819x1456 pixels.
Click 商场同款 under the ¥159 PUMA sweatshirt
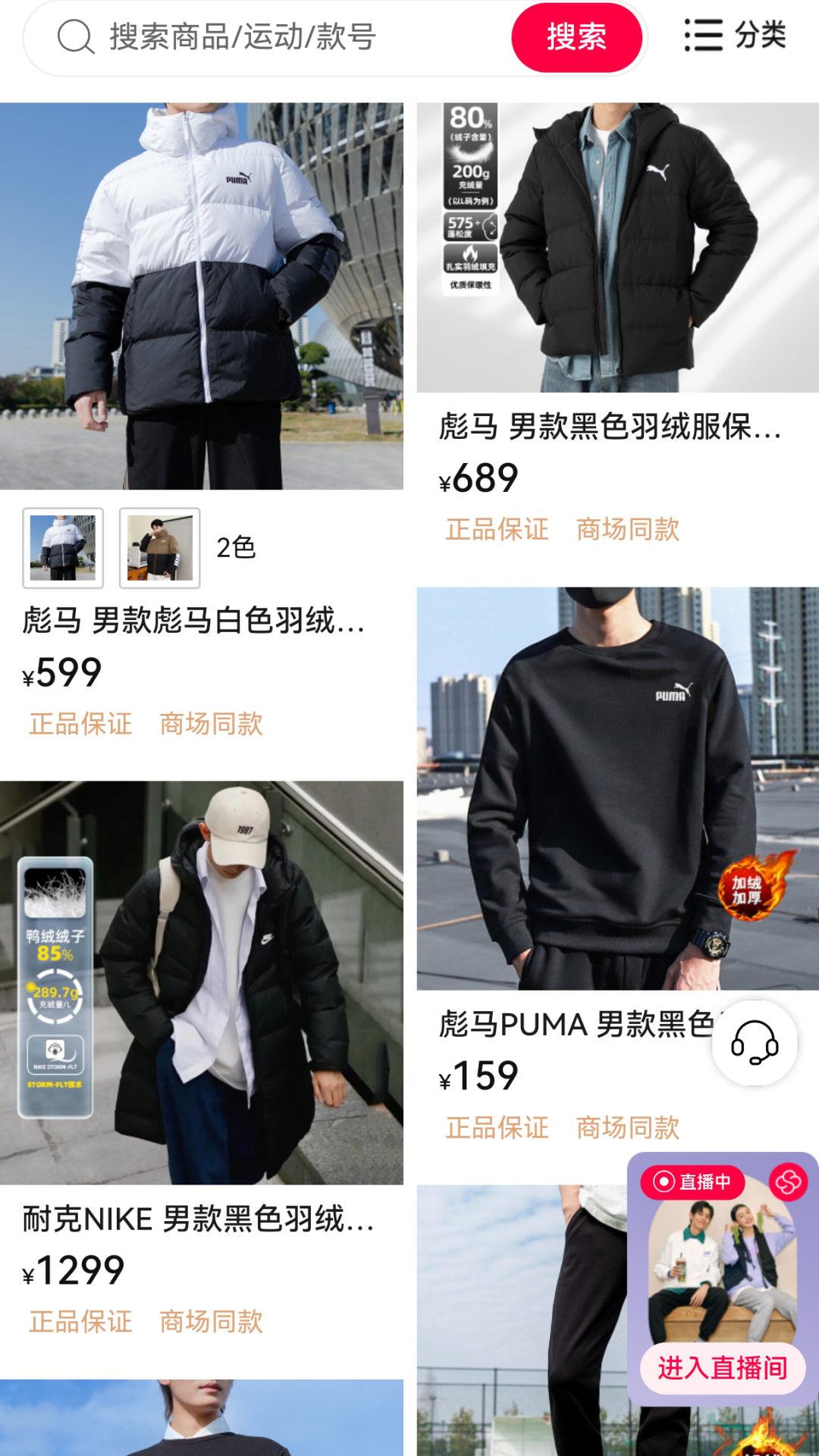tap(629, 1128)
